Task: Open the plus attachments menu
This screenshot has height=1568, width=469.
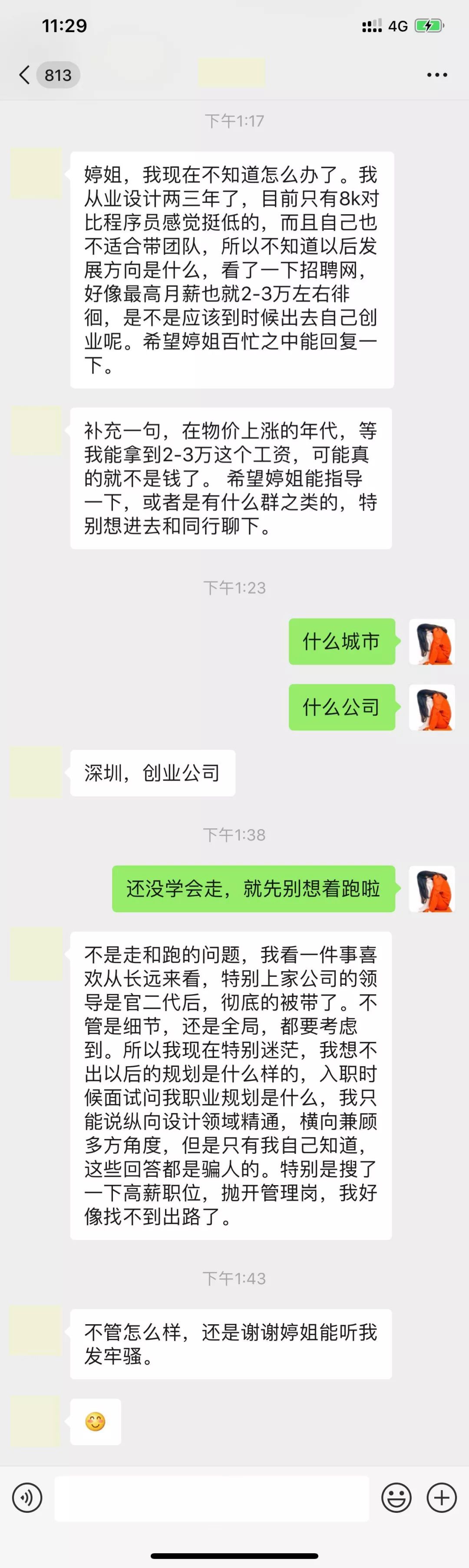Action: point(442,1498)
